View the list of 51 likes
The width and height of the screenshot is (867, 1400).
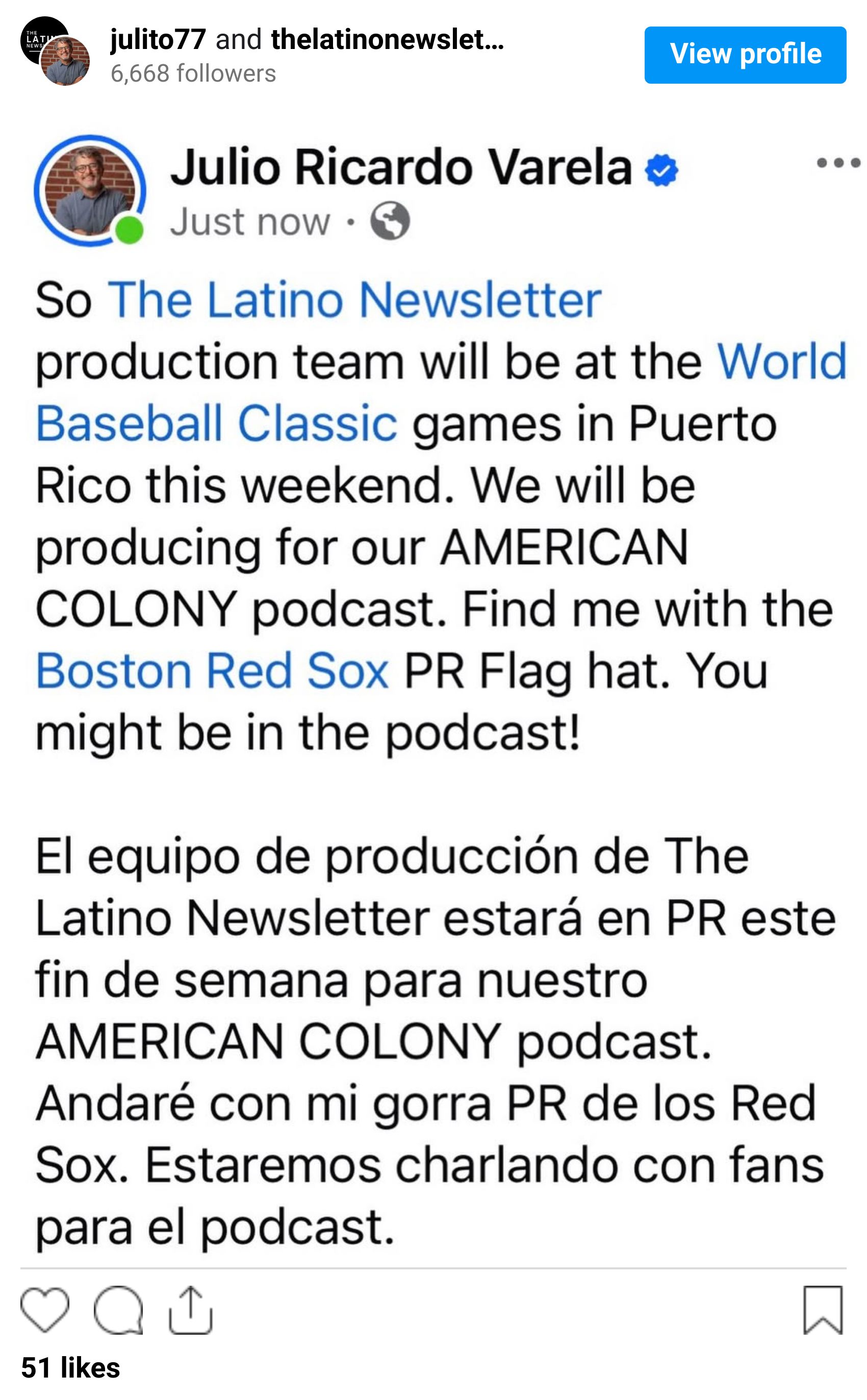coord(70,1367)
